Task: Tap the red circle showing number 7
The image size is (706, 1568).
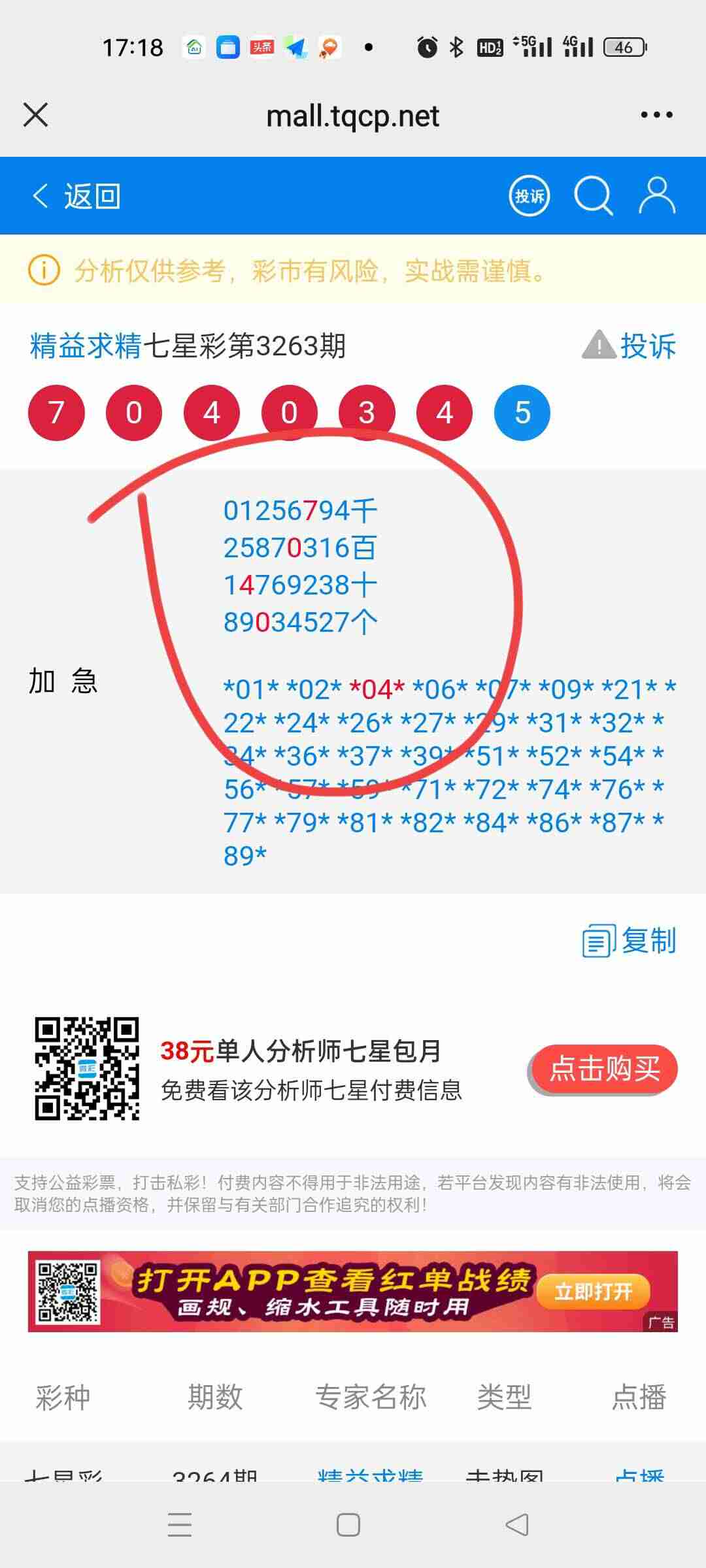Action: (x=56, y=412)
